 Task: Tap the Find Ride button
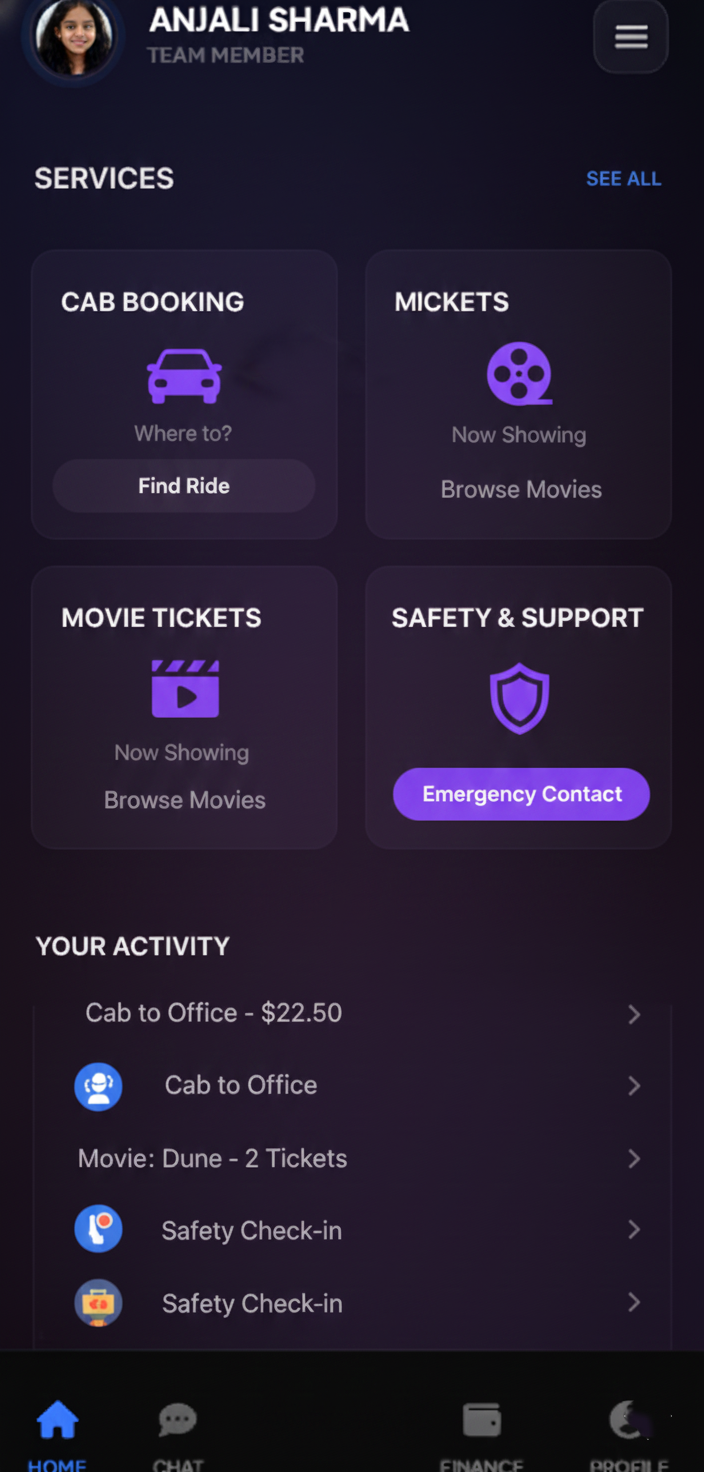click(184, 486)
